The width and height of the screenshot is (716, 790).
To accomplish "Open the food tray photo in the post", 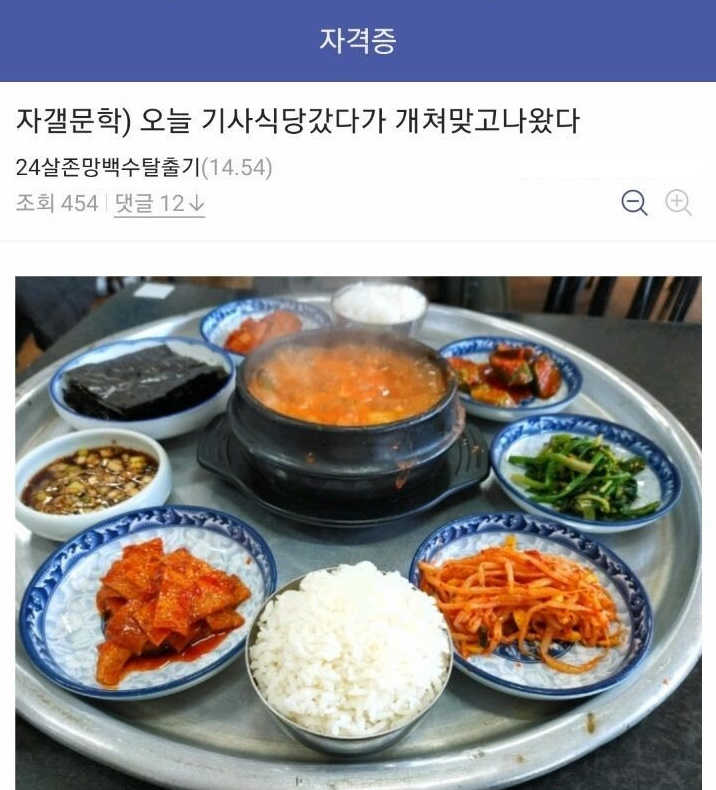I will point(358,532).
